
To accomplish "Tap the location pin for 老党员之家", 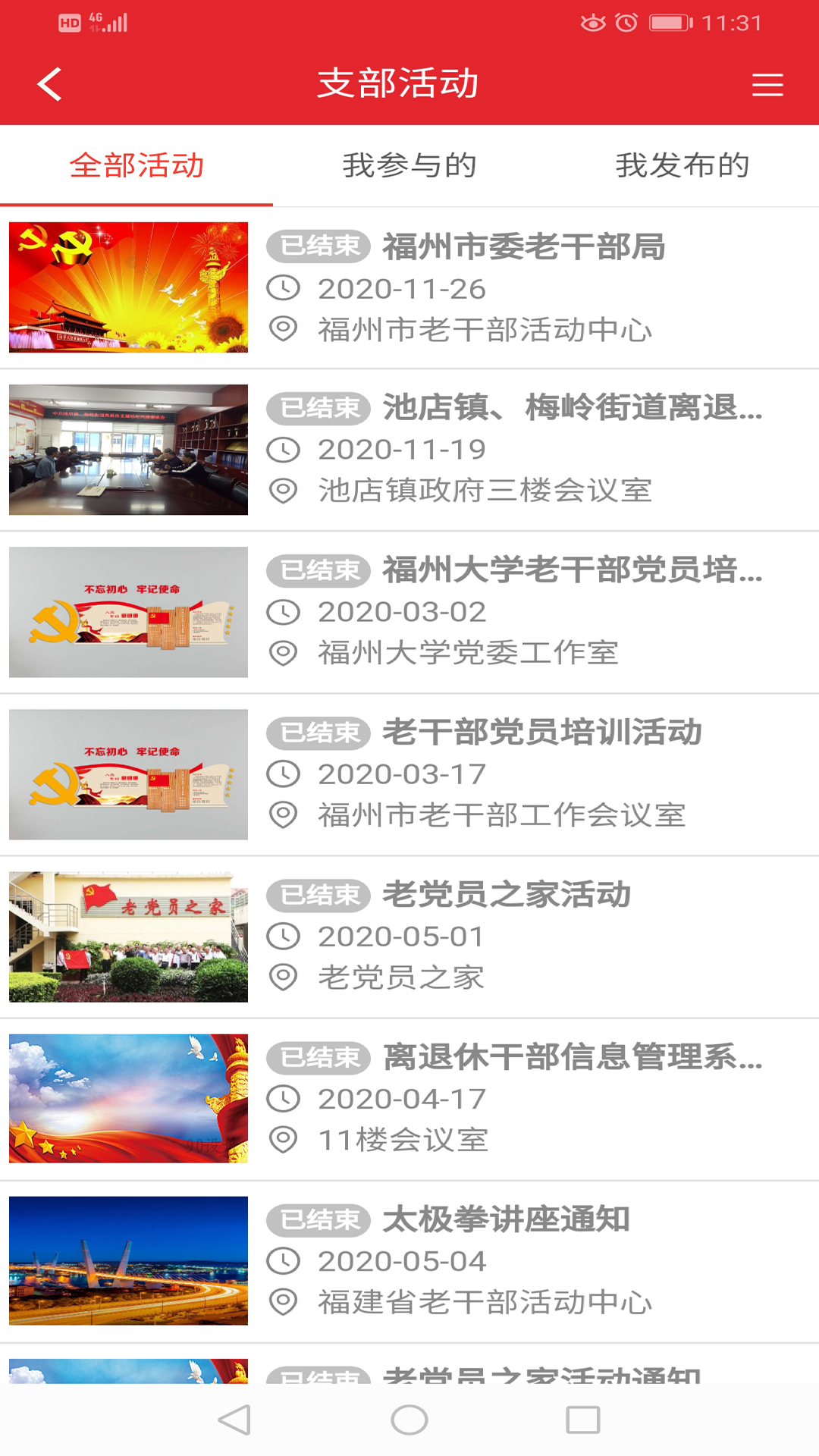I will coord(284,977).
